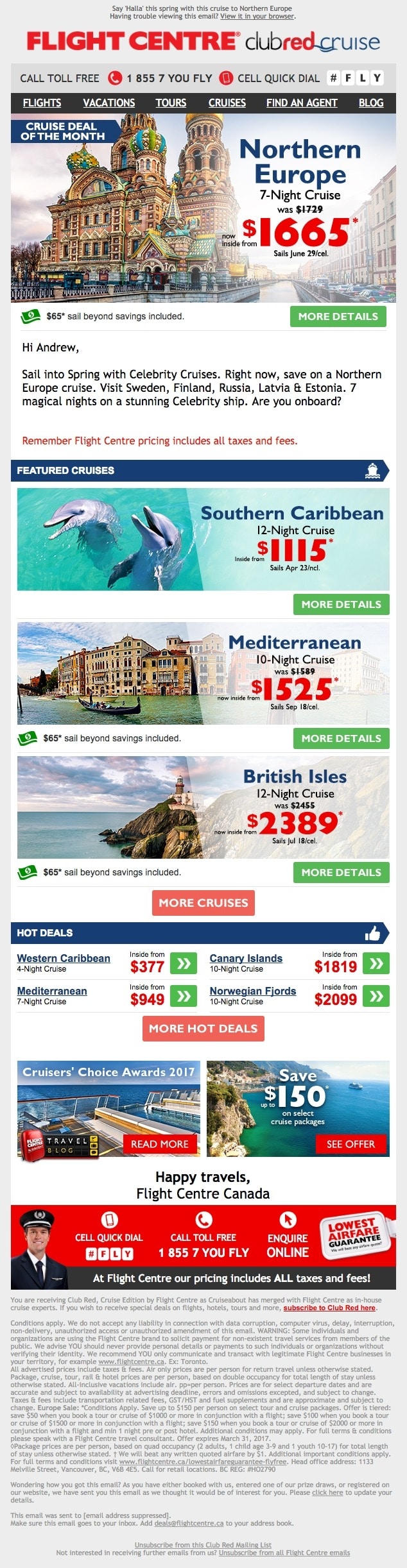The image size is (407, 1568).
Task: See more details on Mediterranean 10-Night Cruise
Action: coord(341,738)
